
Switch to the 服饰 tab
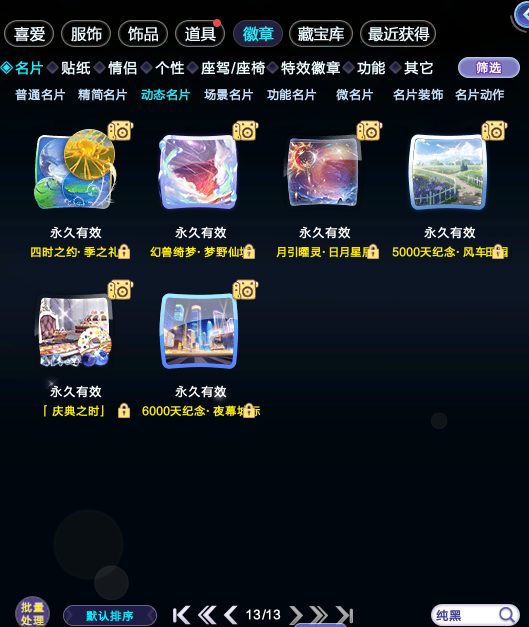86,34
